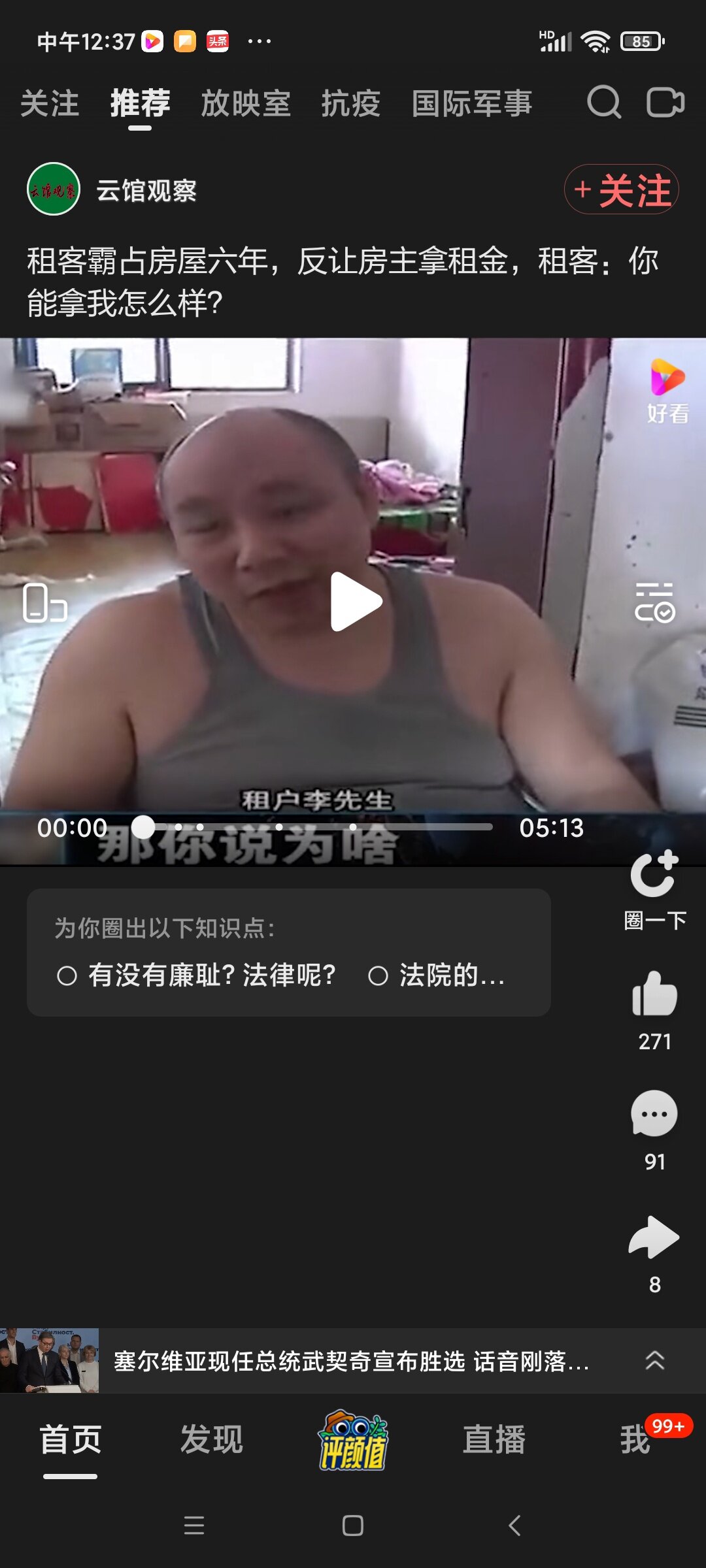Screen dimensions: 706x1568
Task: Share this video
Action: pyautogui.click(x=654, y=1238)
